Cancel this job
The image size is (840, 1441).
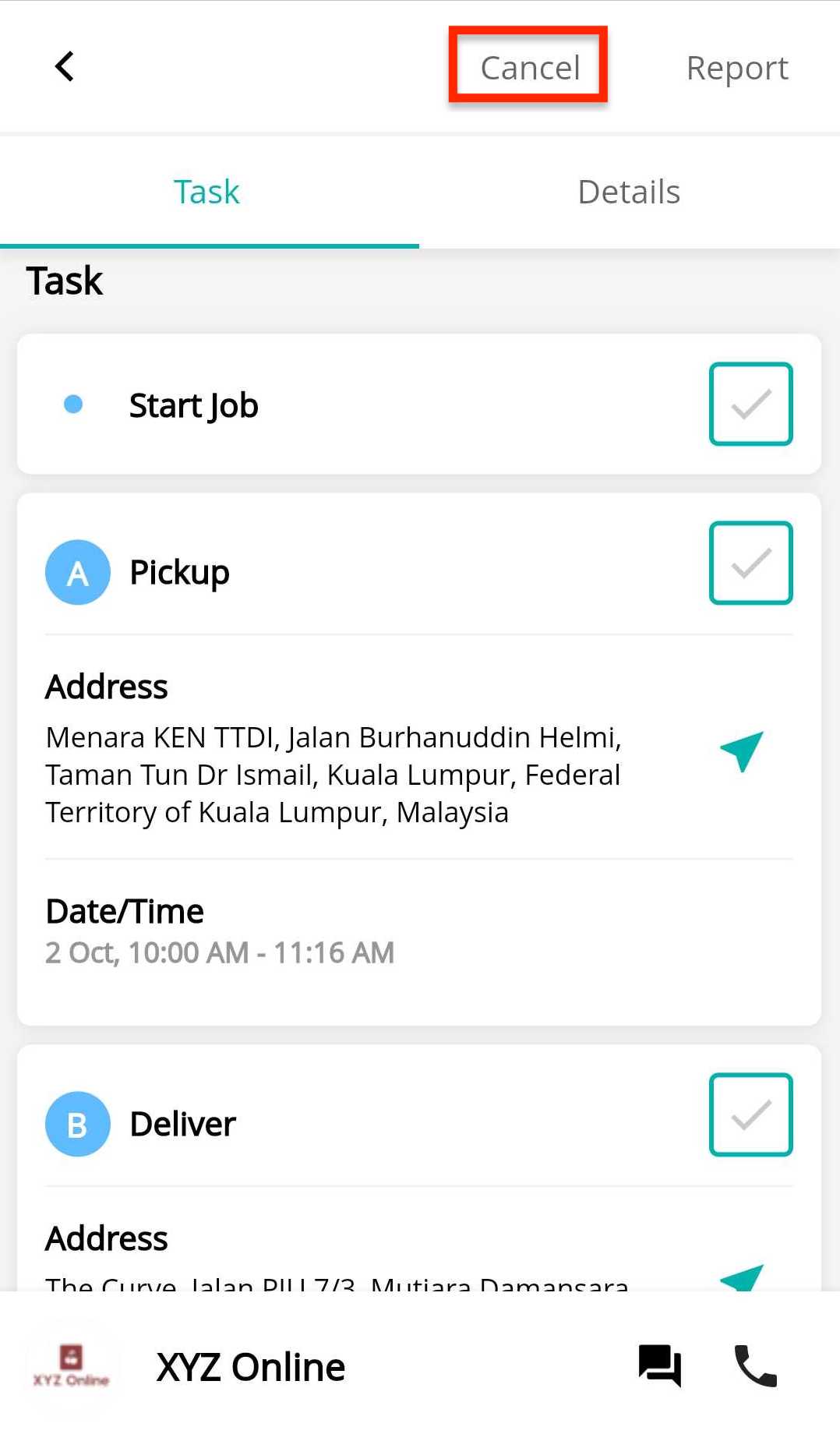pyautogui.click(x=530, y=67)
